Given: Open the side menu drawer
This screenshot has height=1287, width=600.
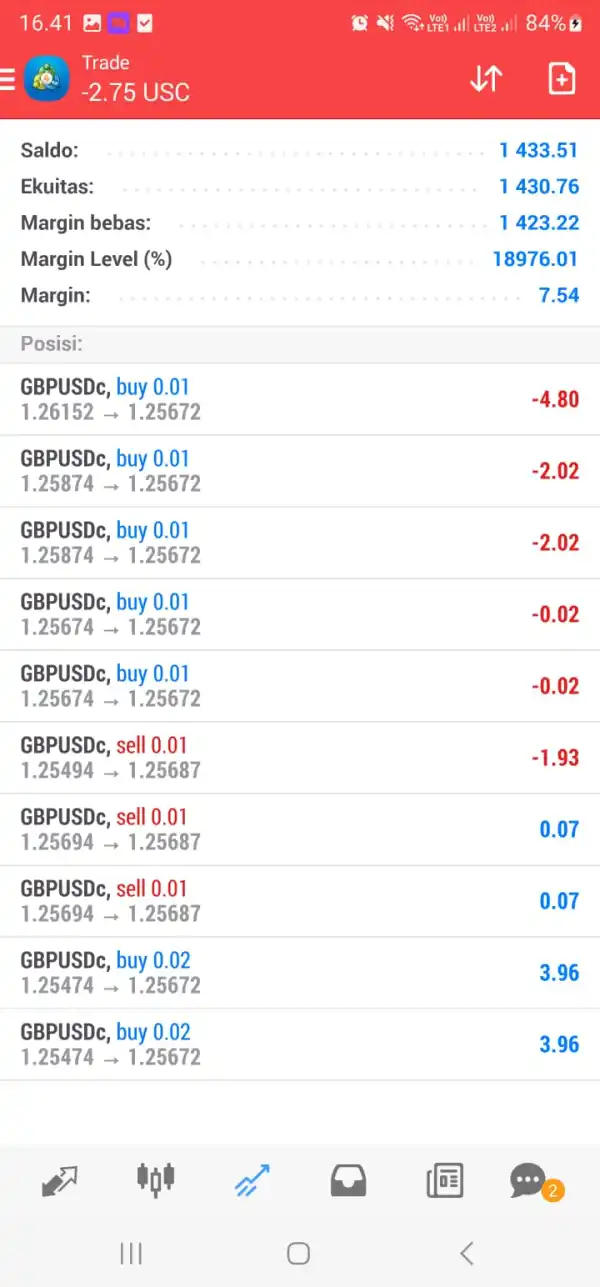Looking at the screenshot, I should pos(8,80).
